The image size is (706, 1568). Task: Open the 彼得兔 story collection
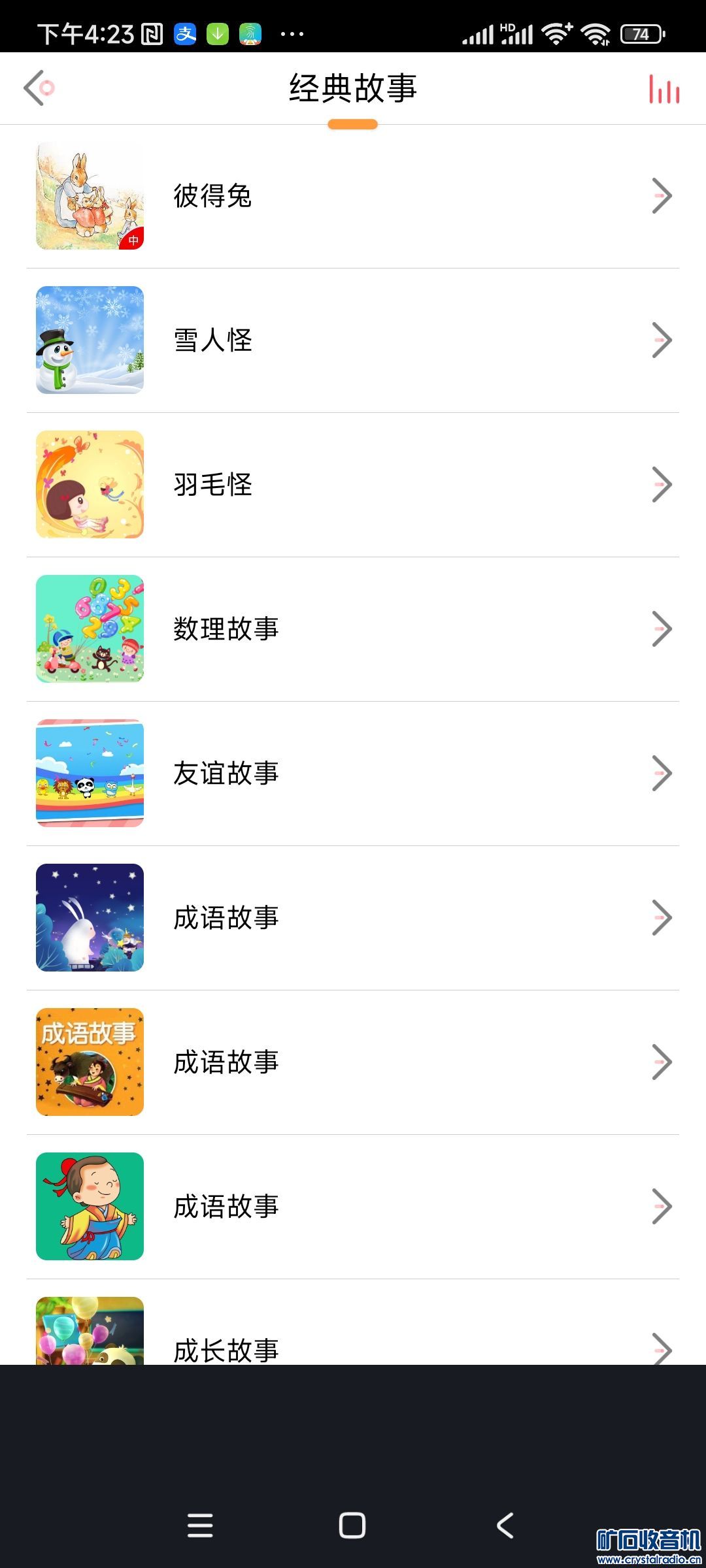(353, 196)
